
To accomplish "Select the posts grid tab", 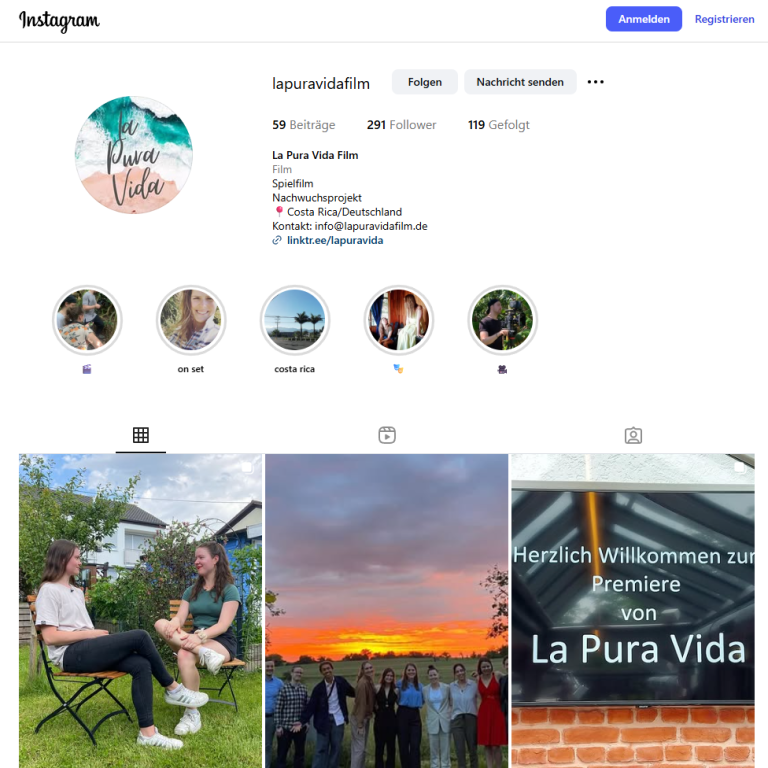I will [x=141, y=435].
